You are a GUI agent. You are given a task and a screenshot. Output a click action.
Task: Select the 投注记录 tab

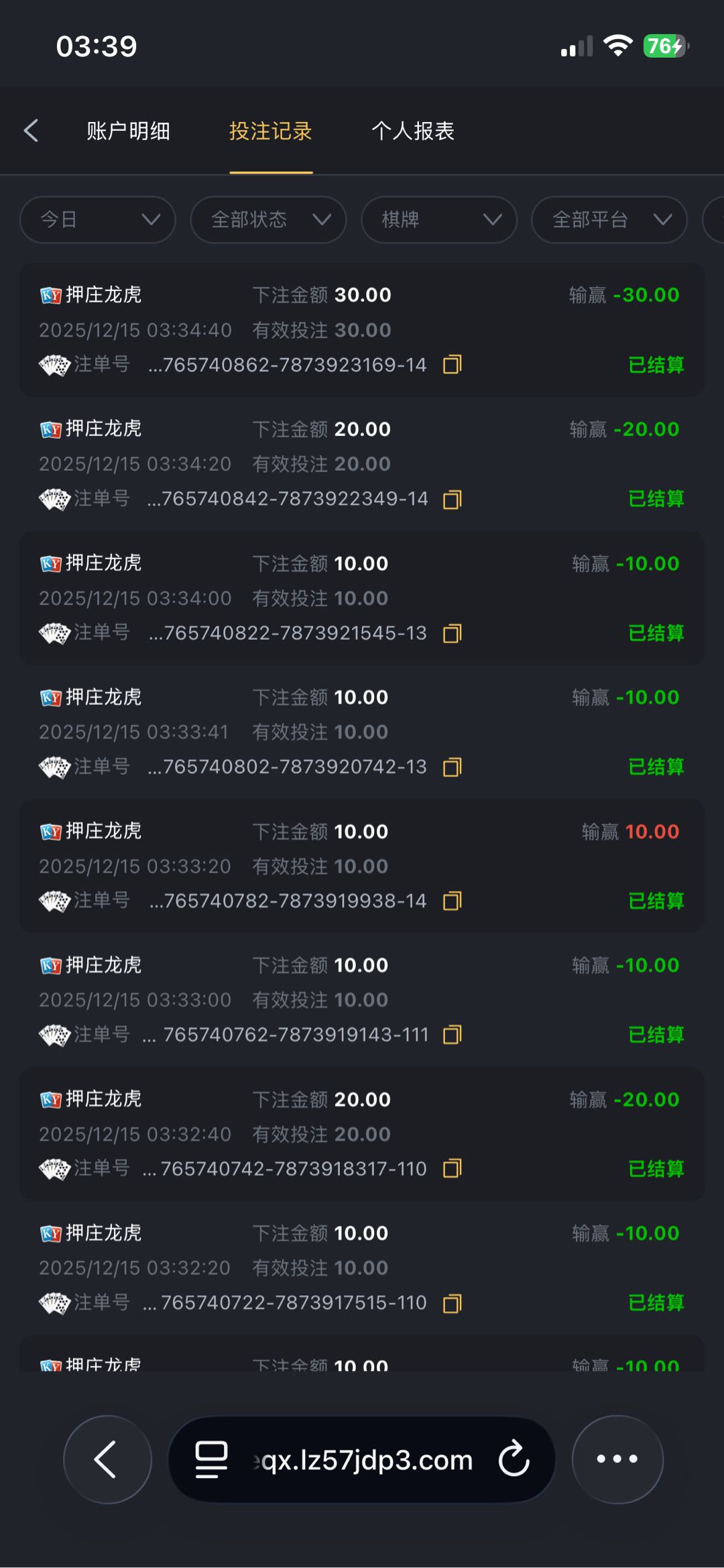[x=271, y=131]
